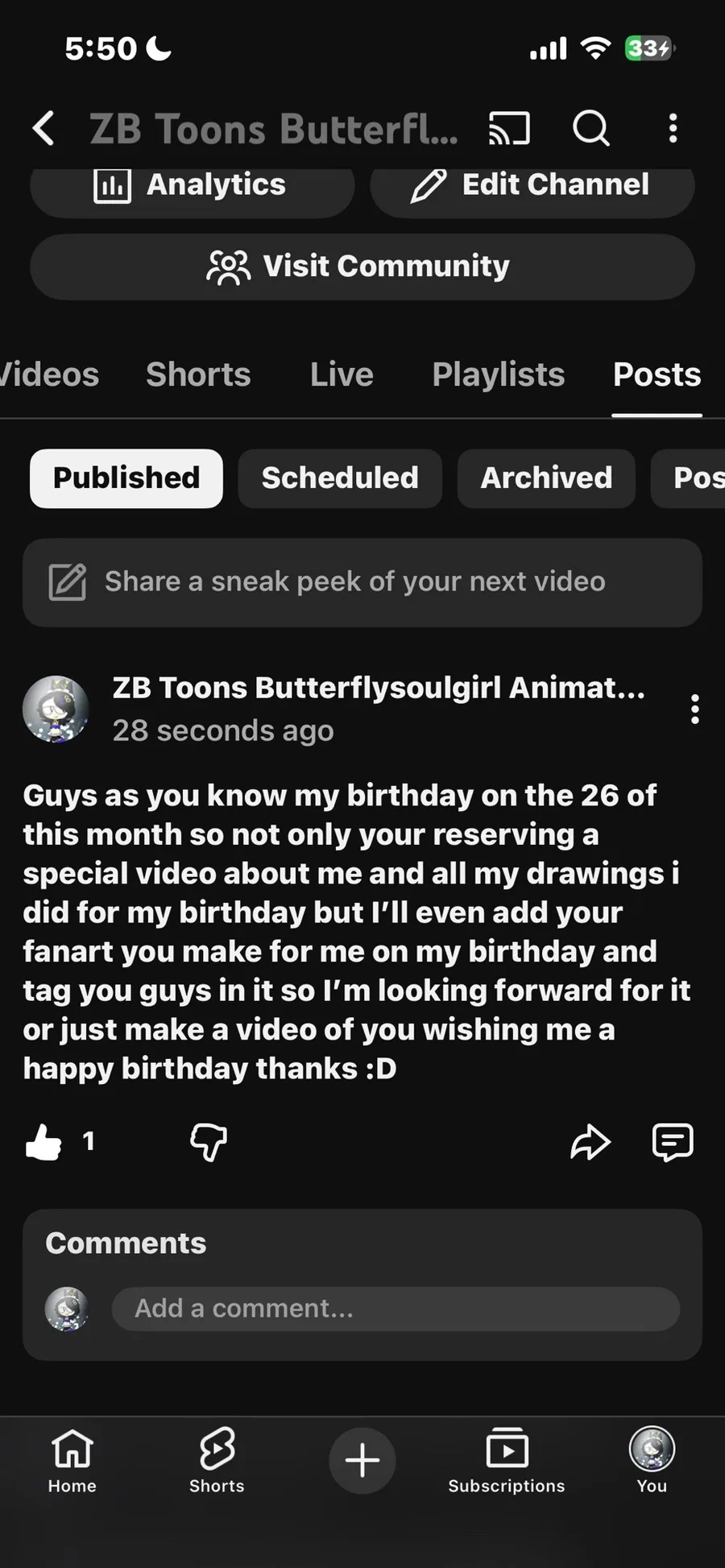This screenshot has width=725, height=1568.
Task: Select the Archived posts chip
Action: coord(546,478)
